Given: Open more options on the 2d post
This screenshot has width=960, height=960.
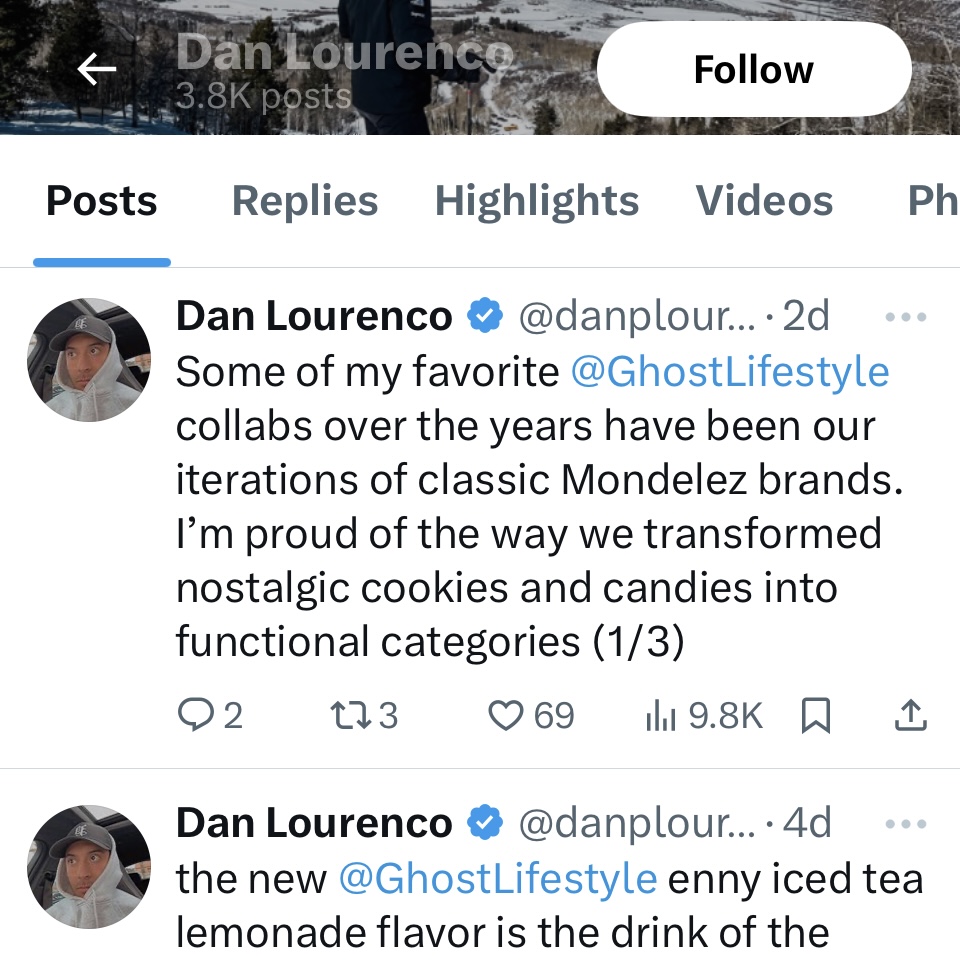Looking at the screenshot, I should (x=907, y=318).
